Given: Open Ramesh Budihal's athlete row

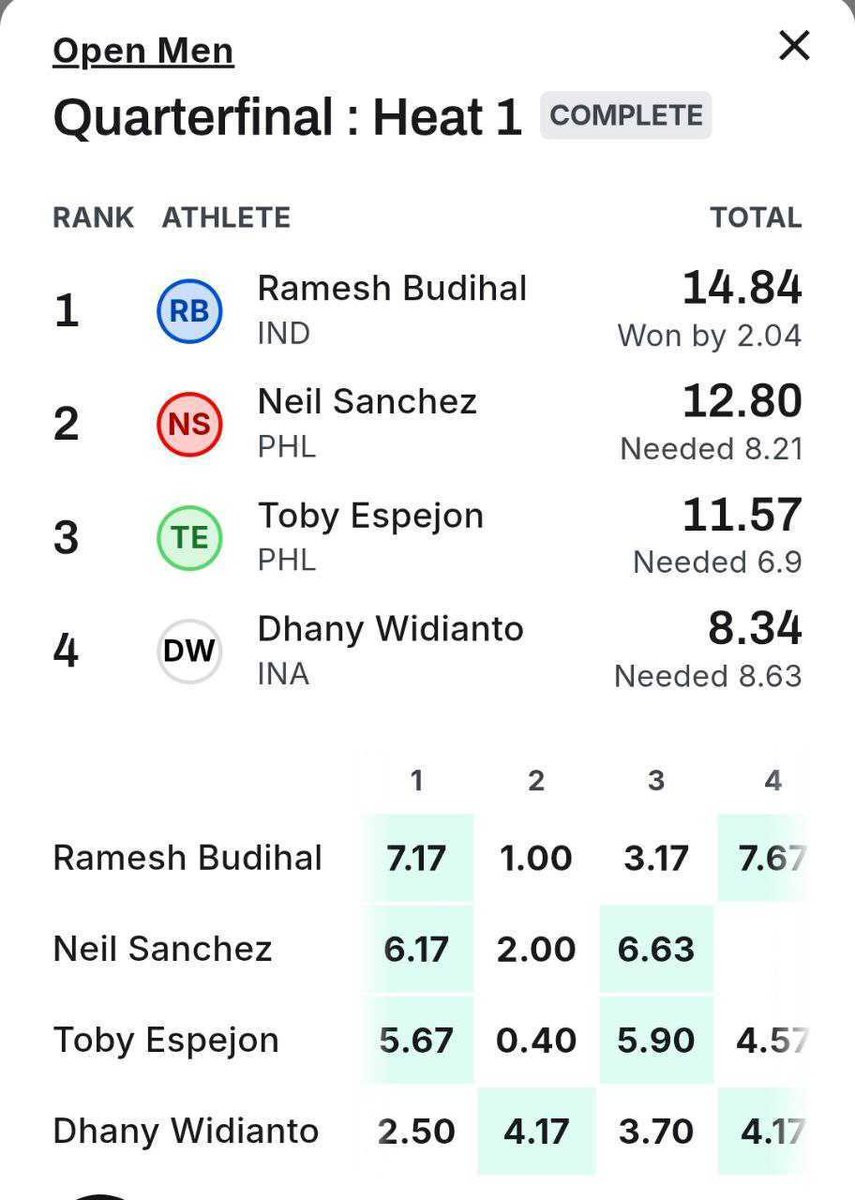Looking at the screenshot, I should pyautogui.click(x=427, y=311).
